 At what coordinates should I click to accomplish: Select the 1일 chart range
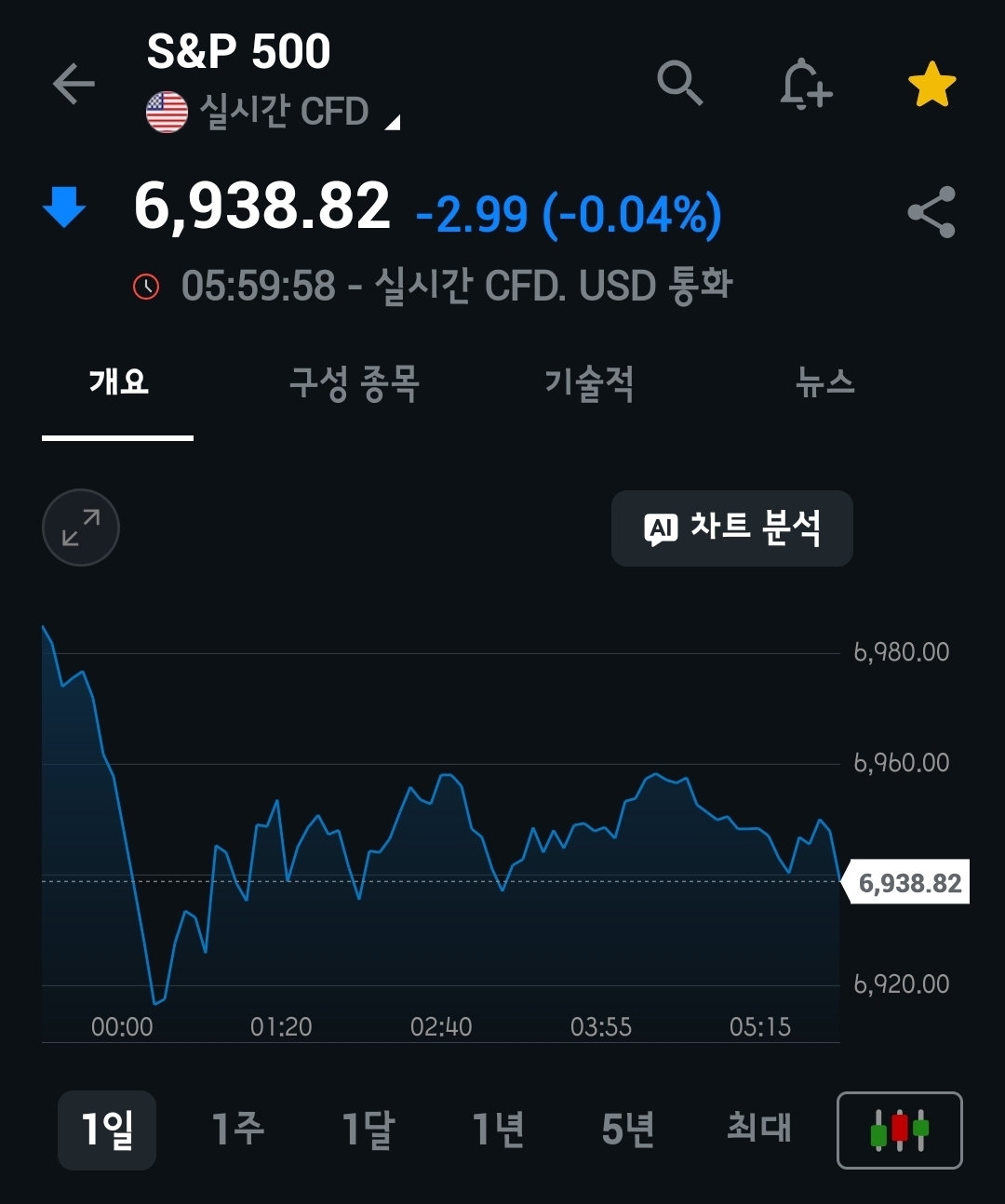(107, 1130)
